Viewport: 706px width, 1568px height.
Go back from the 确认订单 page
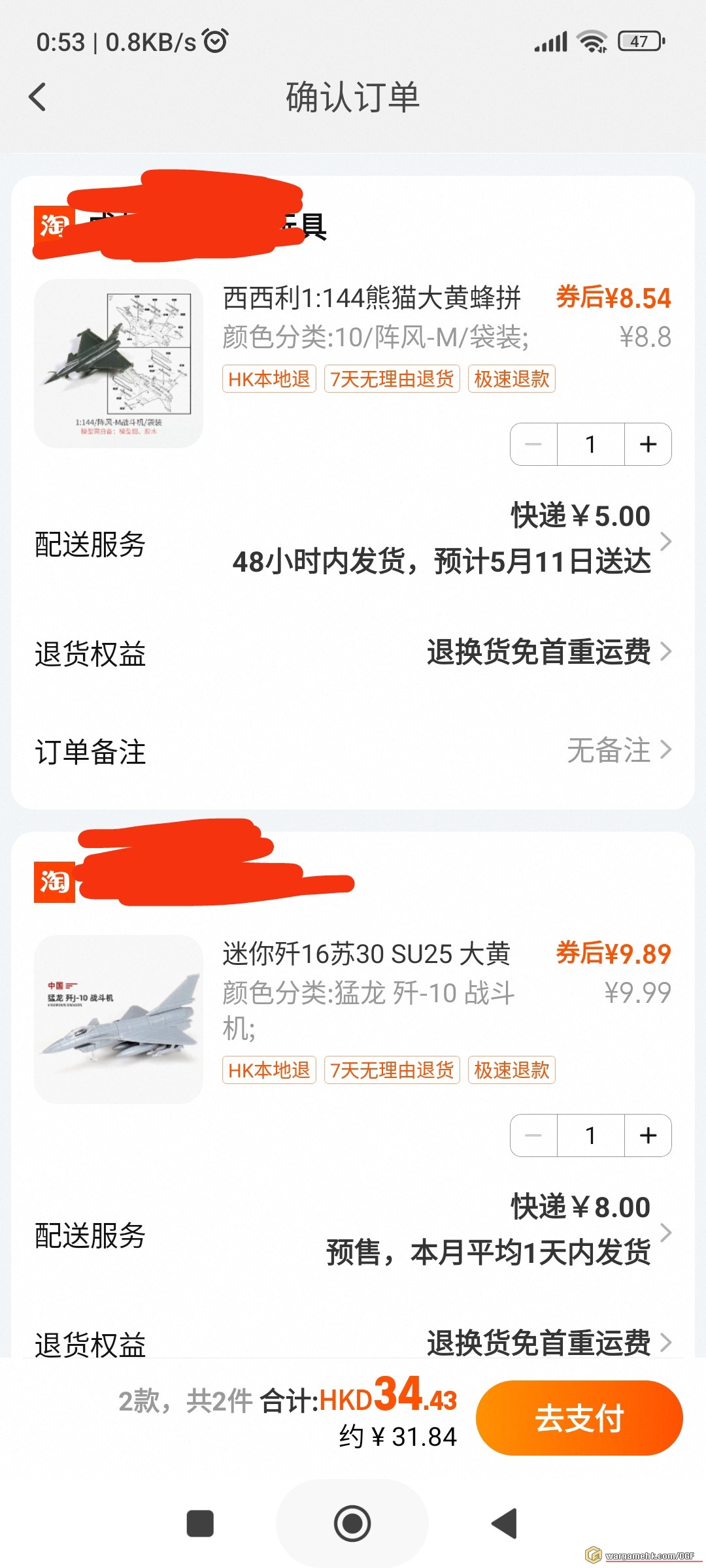pos(38,97)
